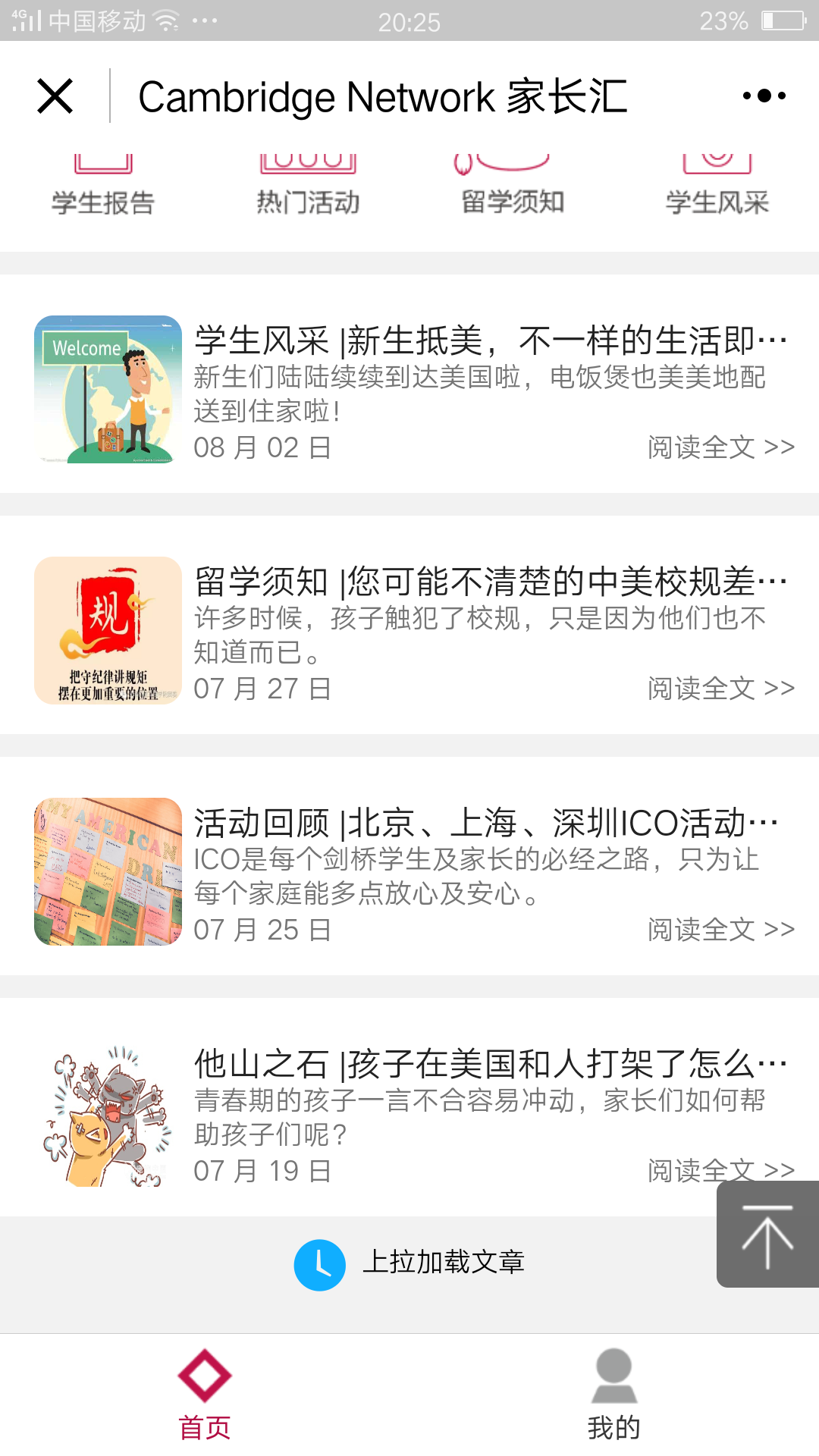Tap 上拉加载文章 to load more articles
This screenshot has width=819, height=1456.
[409, 1263]
